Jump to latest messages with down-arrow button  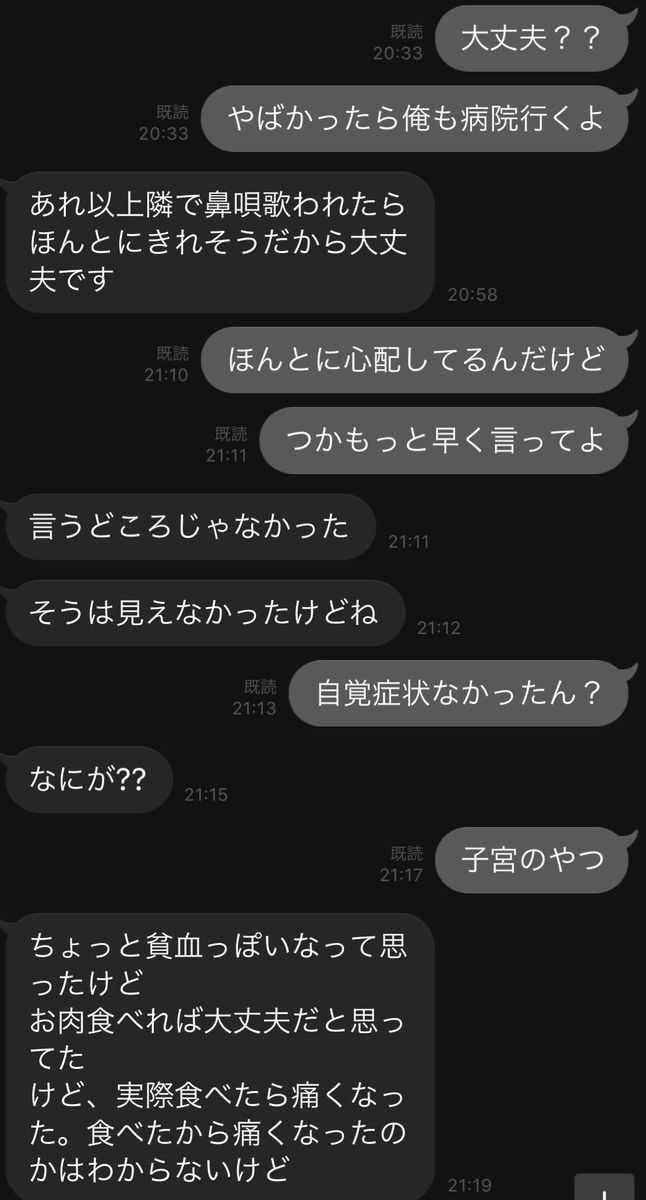604,1188
